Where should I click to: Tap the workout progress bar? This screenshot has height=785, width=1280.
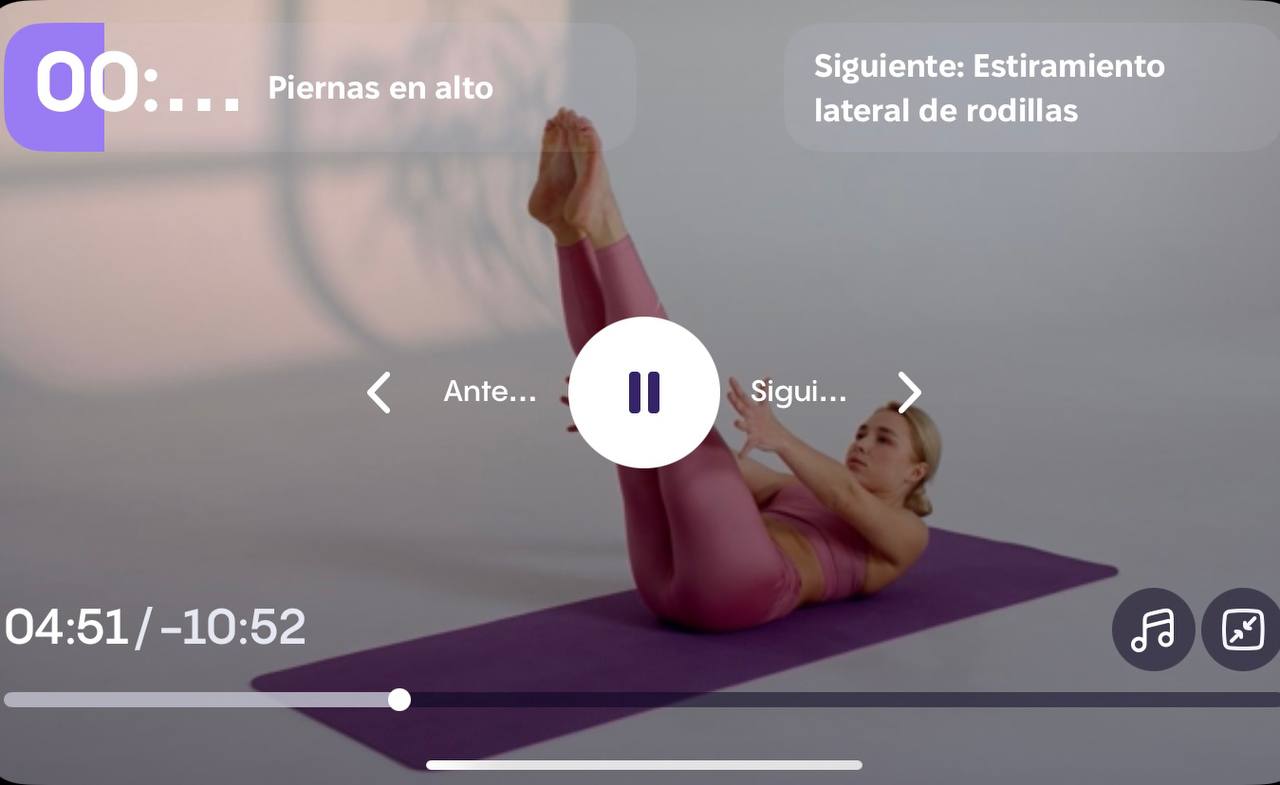pyautogui.click(x=640, y=699)
